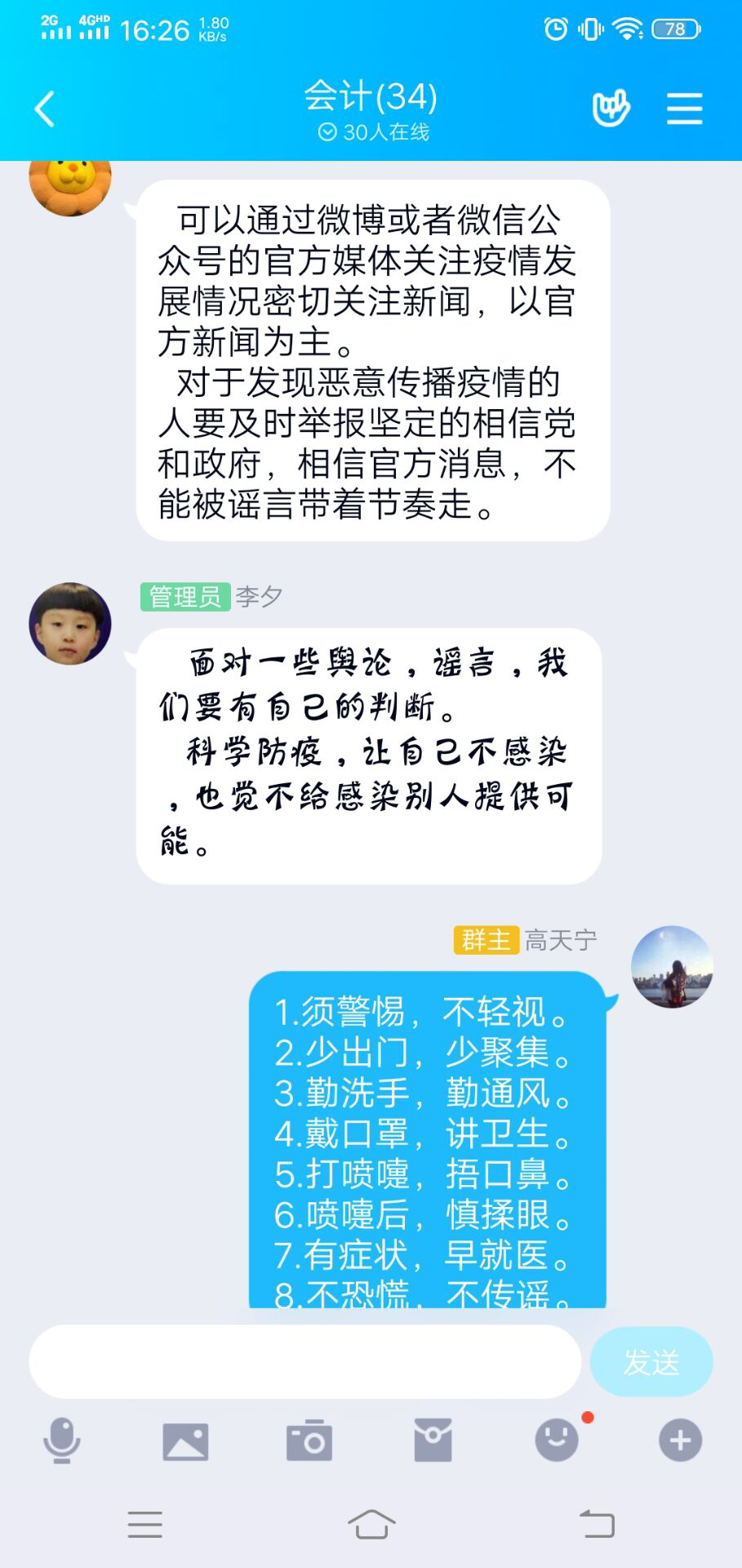Open the red envelope icon
The image size is (742, 1568).
pos(433,1441)
